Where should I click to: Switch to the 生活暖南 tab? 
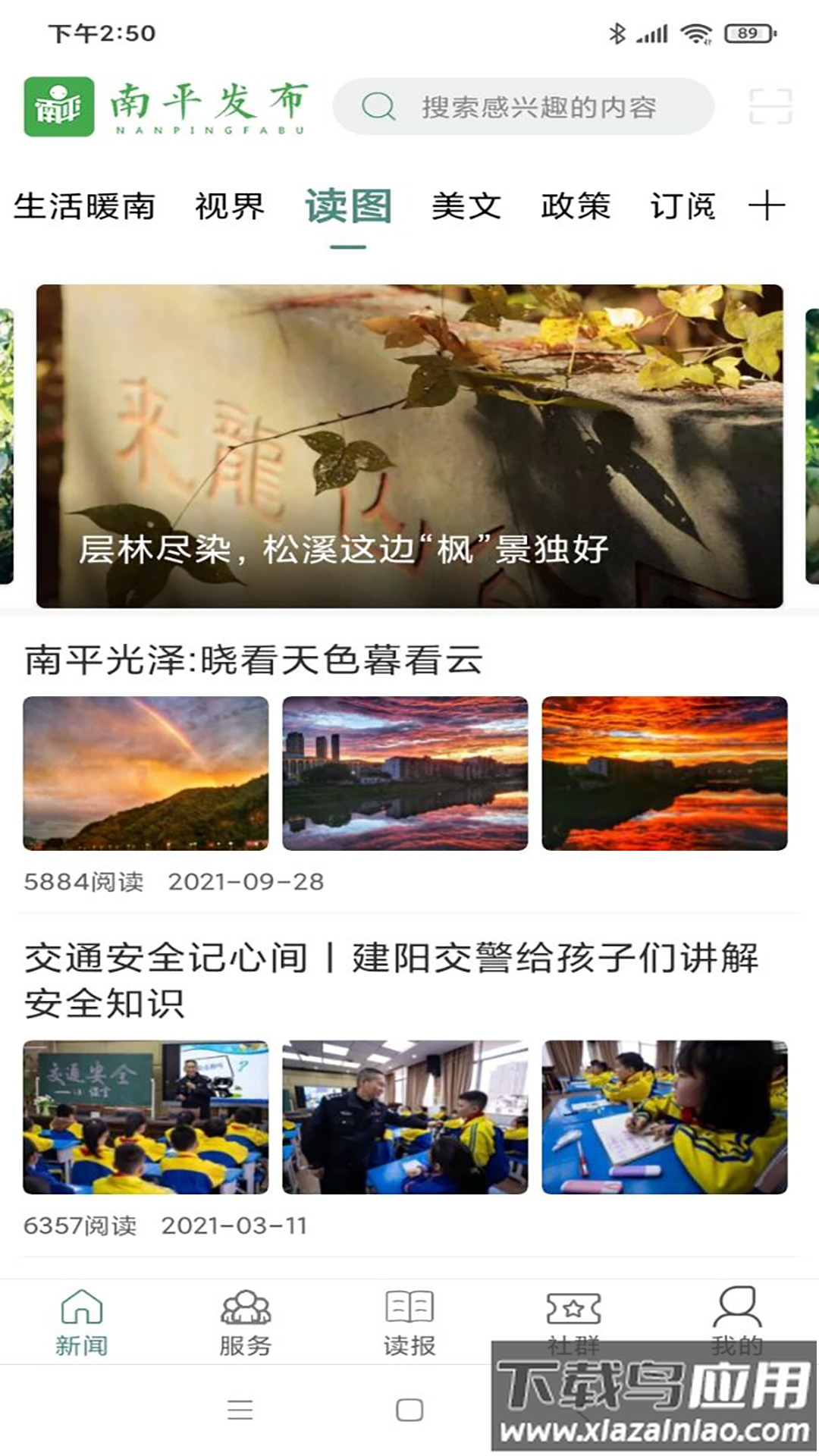84,206
